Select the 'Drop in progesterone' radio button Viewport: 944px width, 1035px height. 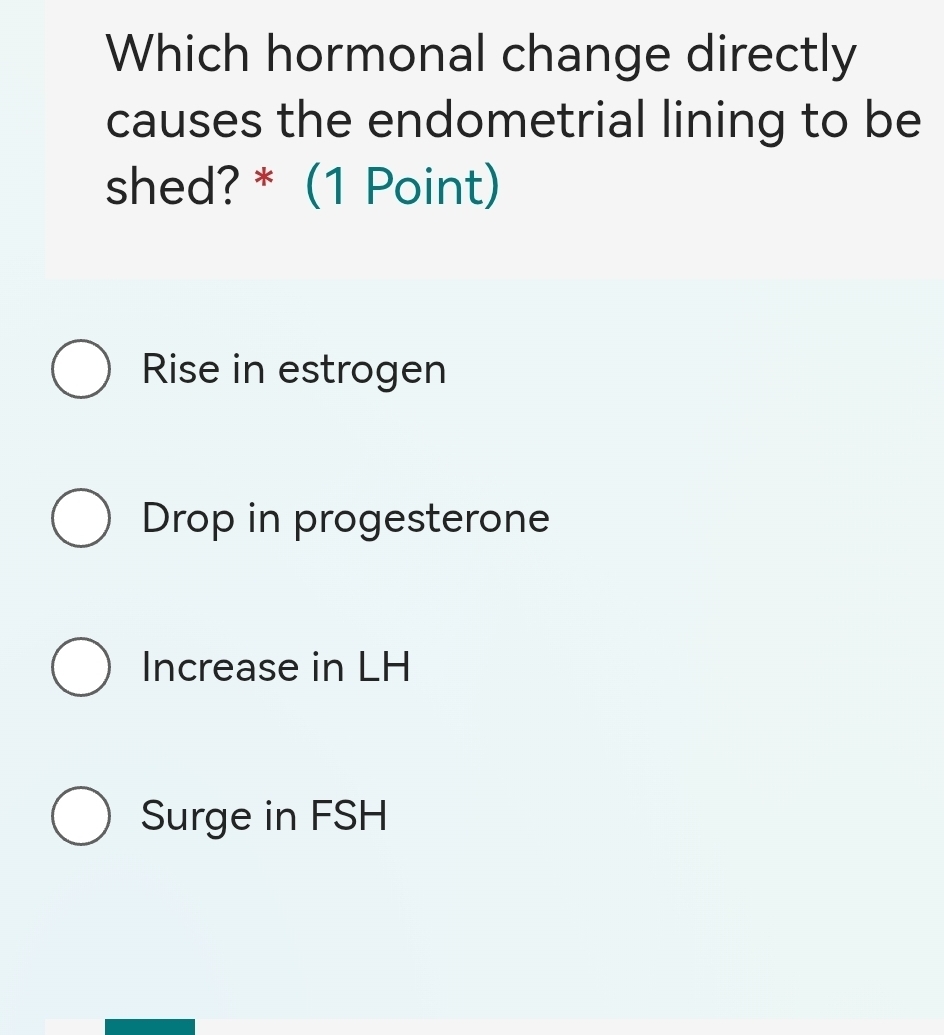click(x=82, y=518)
